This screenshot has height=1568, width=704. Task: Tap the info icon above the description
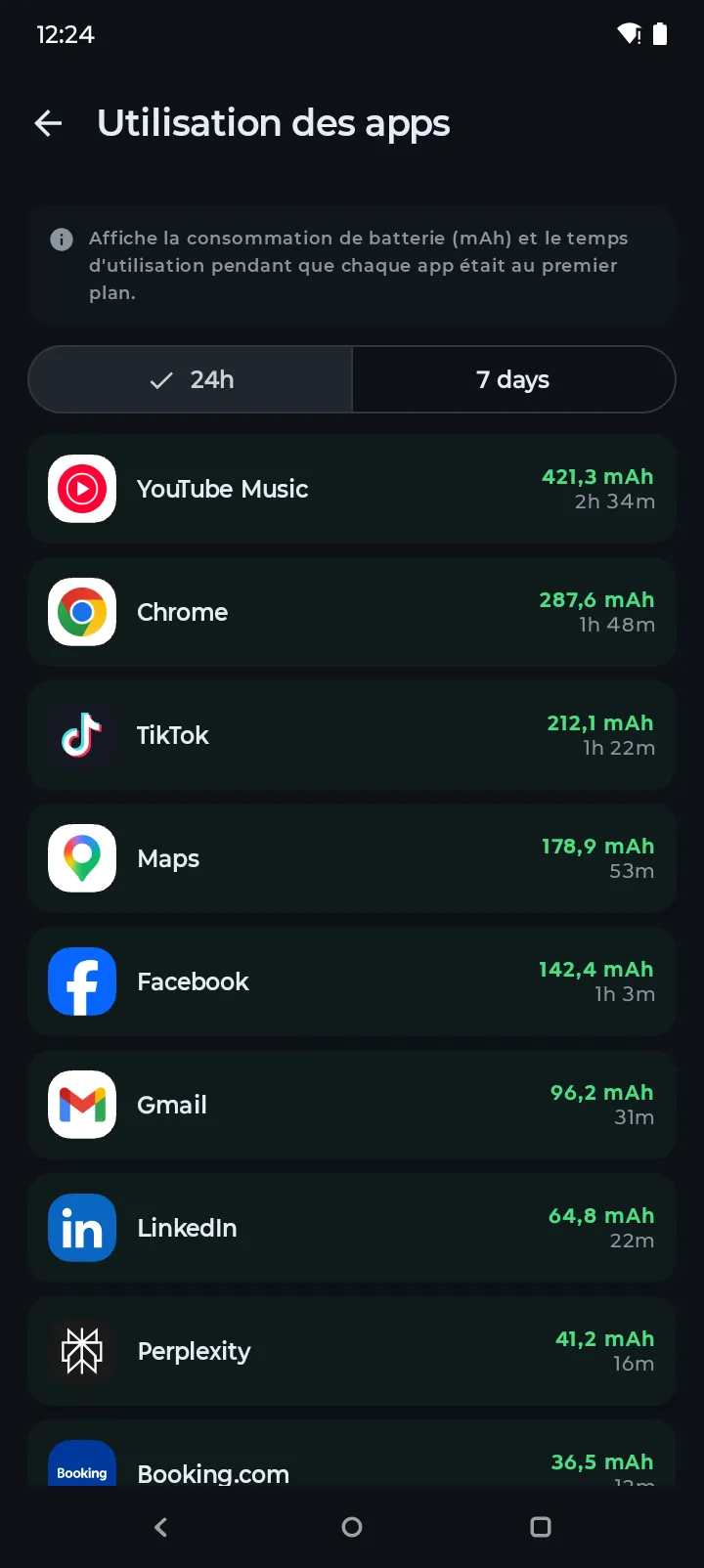(61, 240)
